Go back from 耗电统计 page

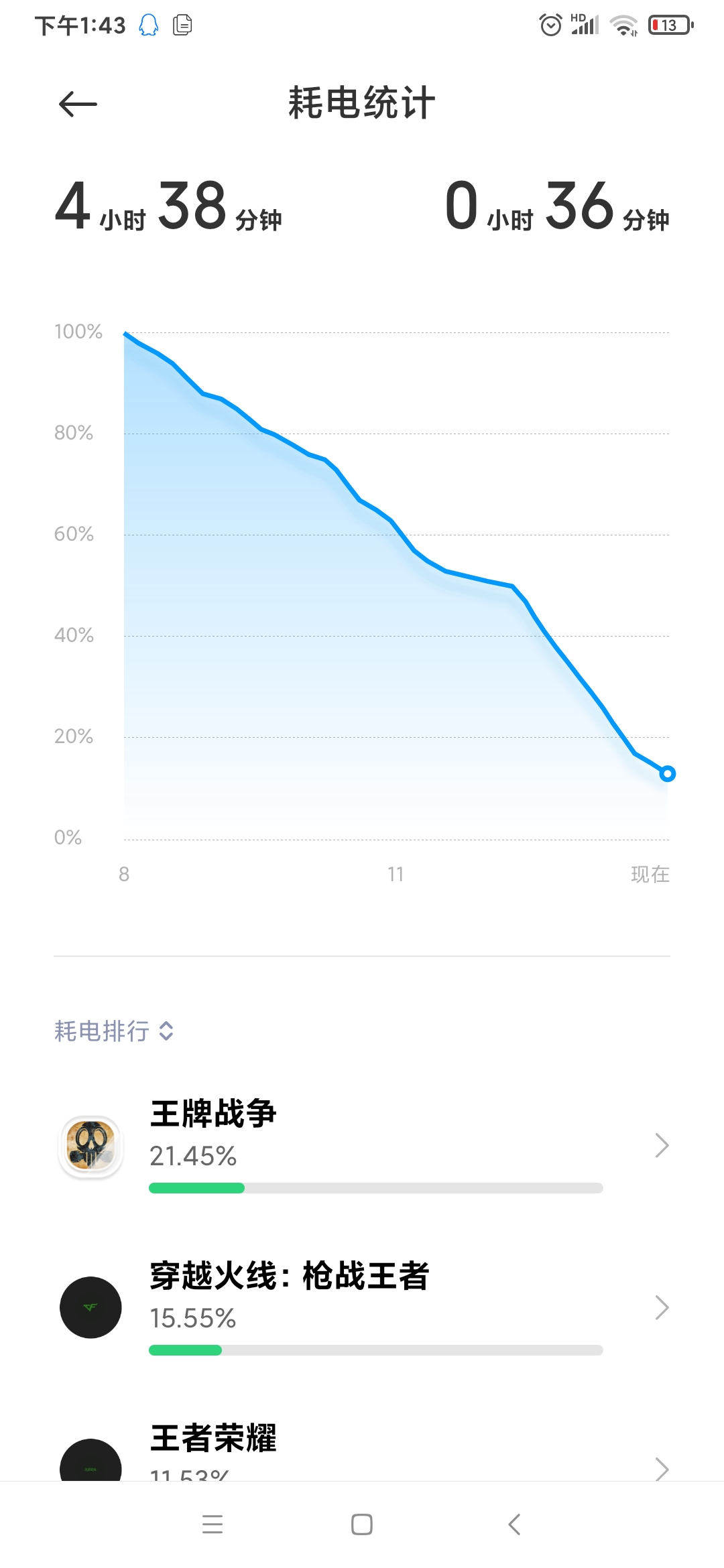[78, 104]
